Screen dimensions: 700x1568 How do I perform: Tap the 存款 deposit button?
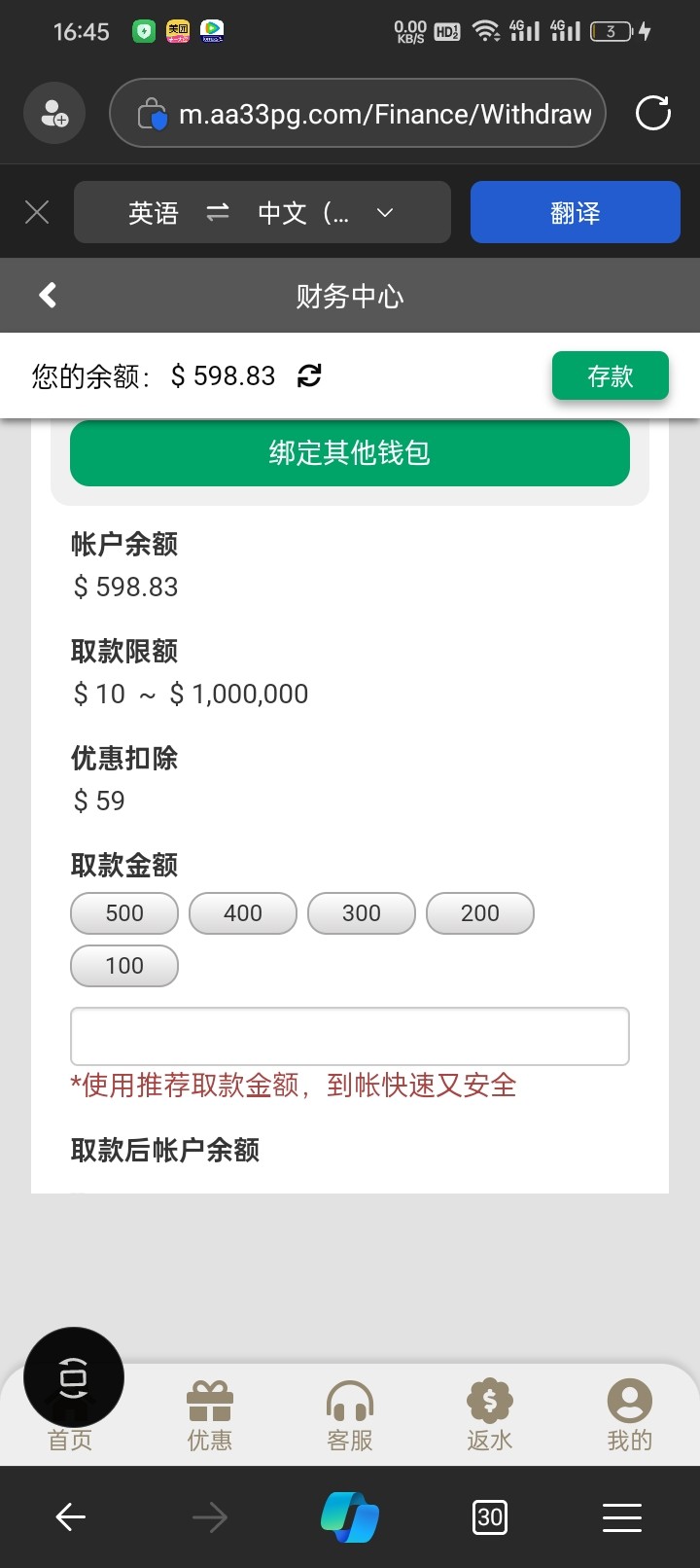click(x=610, y=376)
